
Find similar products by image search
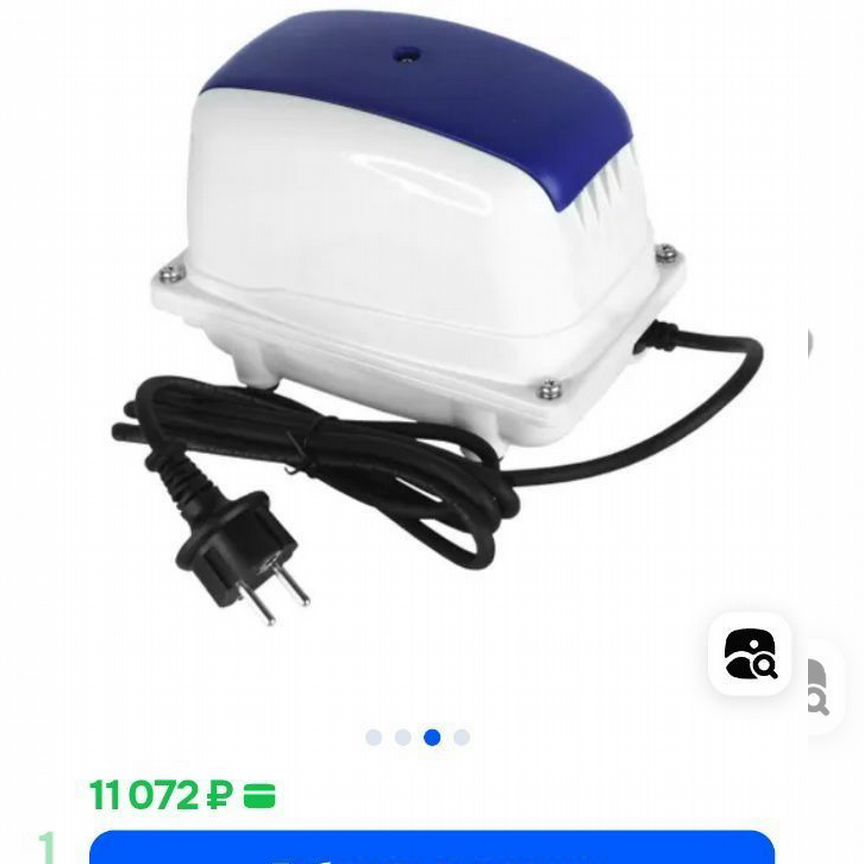click(x=750, y=655)
